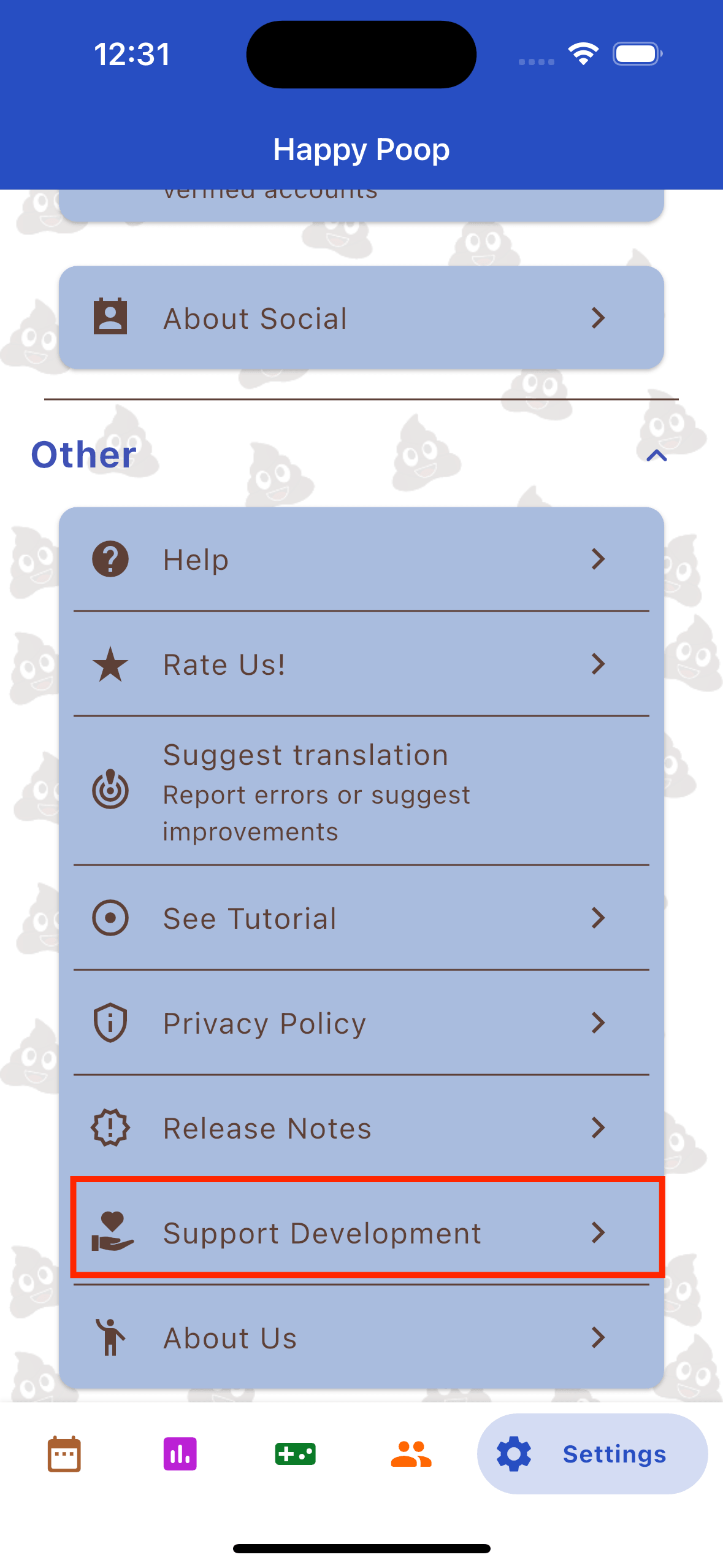
Task: Tap the Privacy Policy shield icon
Action: pyautogui.click(x=110, y=1022)
